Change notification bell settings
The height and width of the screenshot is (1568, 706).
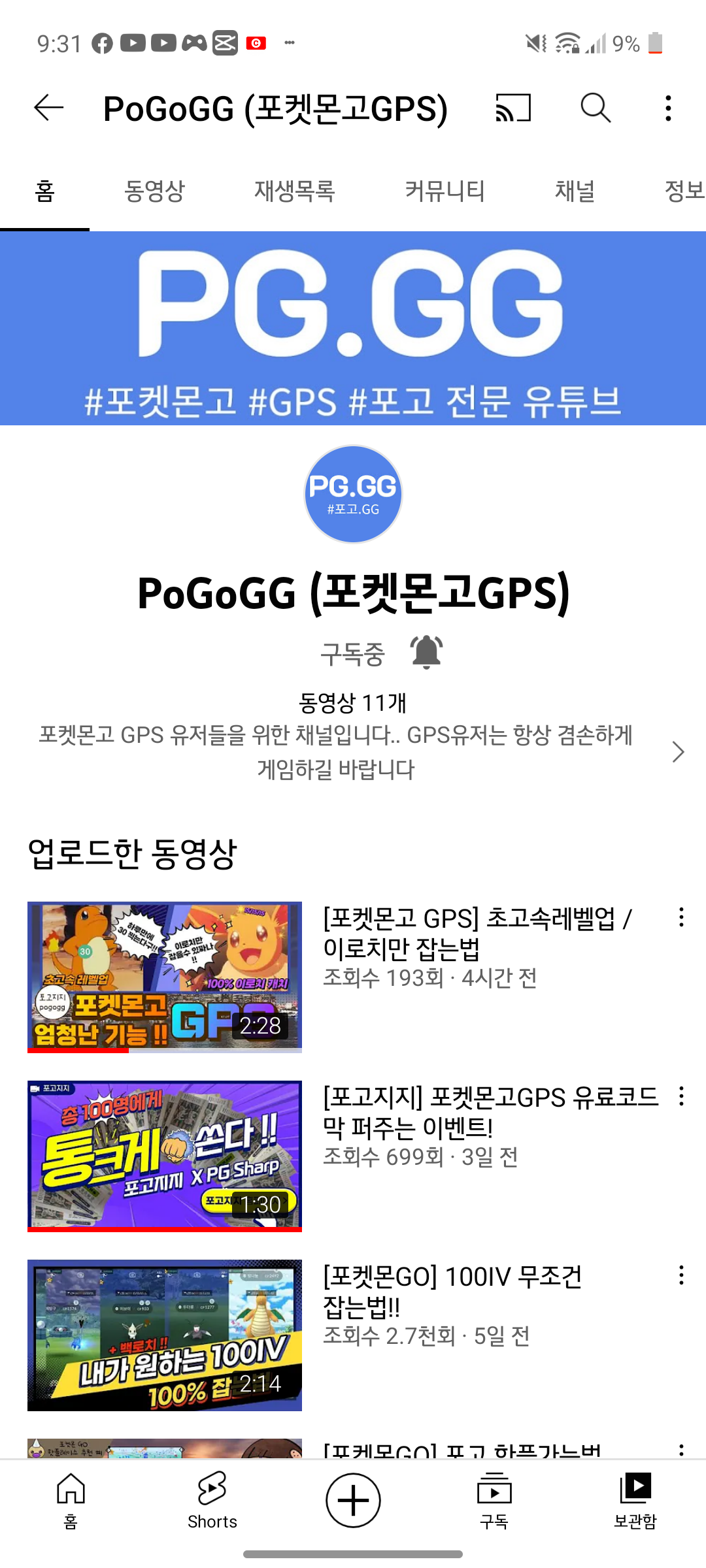click(426, 652)
